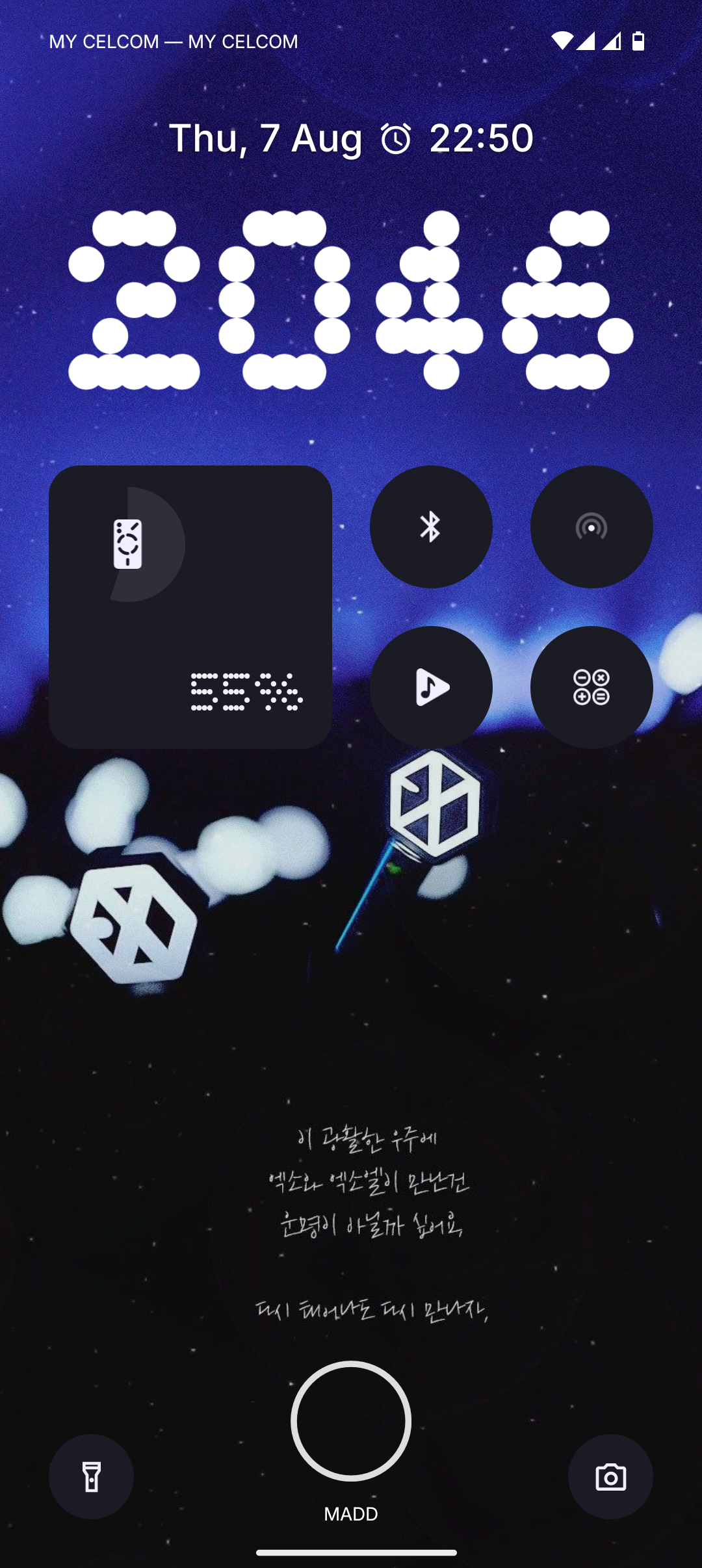Open the camera shortcut
Image resolution: width=702 pixels, height=1568 pixels.
coord(610,1476)
